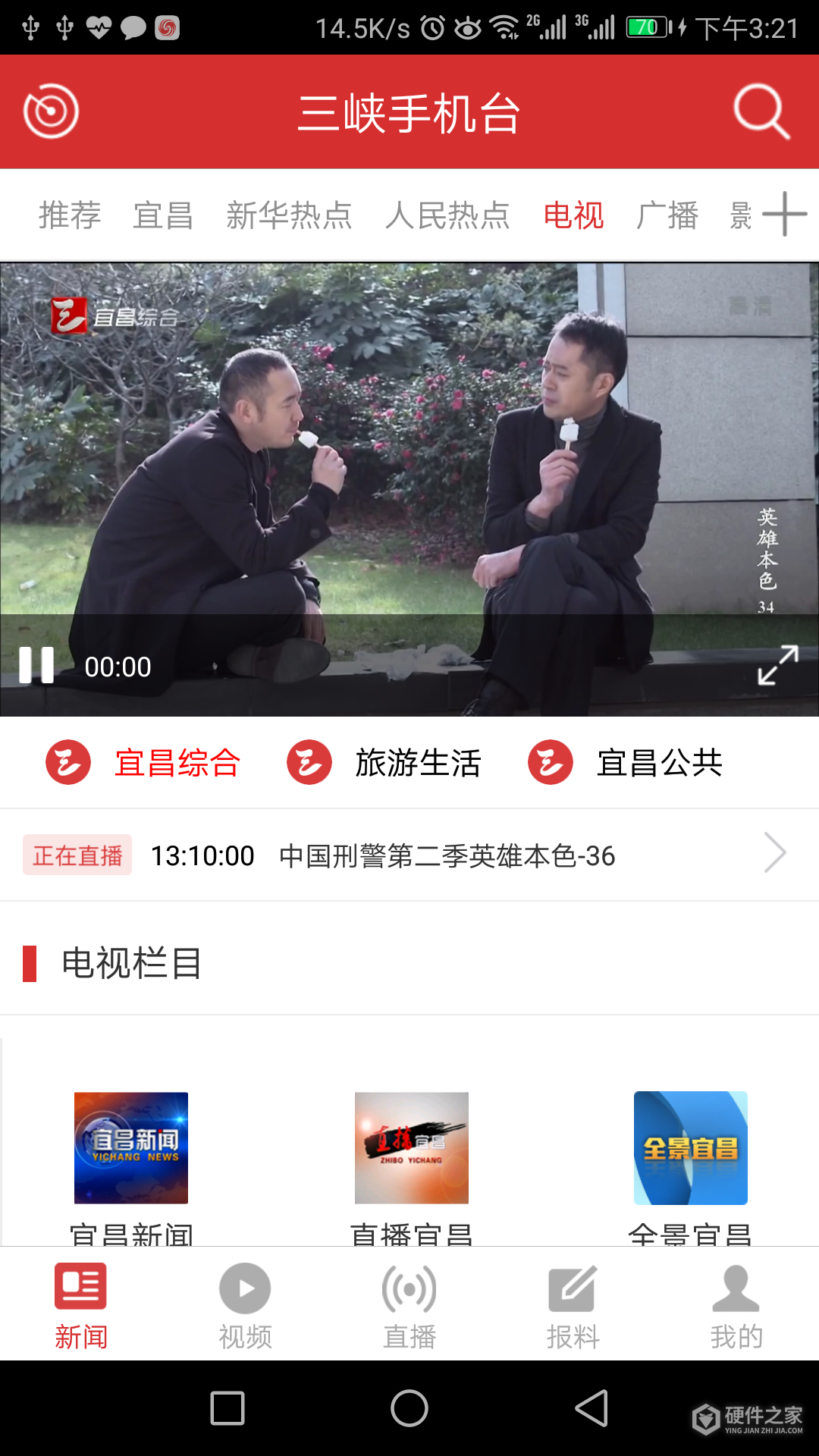
Task: Open the 新华热点 tab
Action: [x=289, y=215]
